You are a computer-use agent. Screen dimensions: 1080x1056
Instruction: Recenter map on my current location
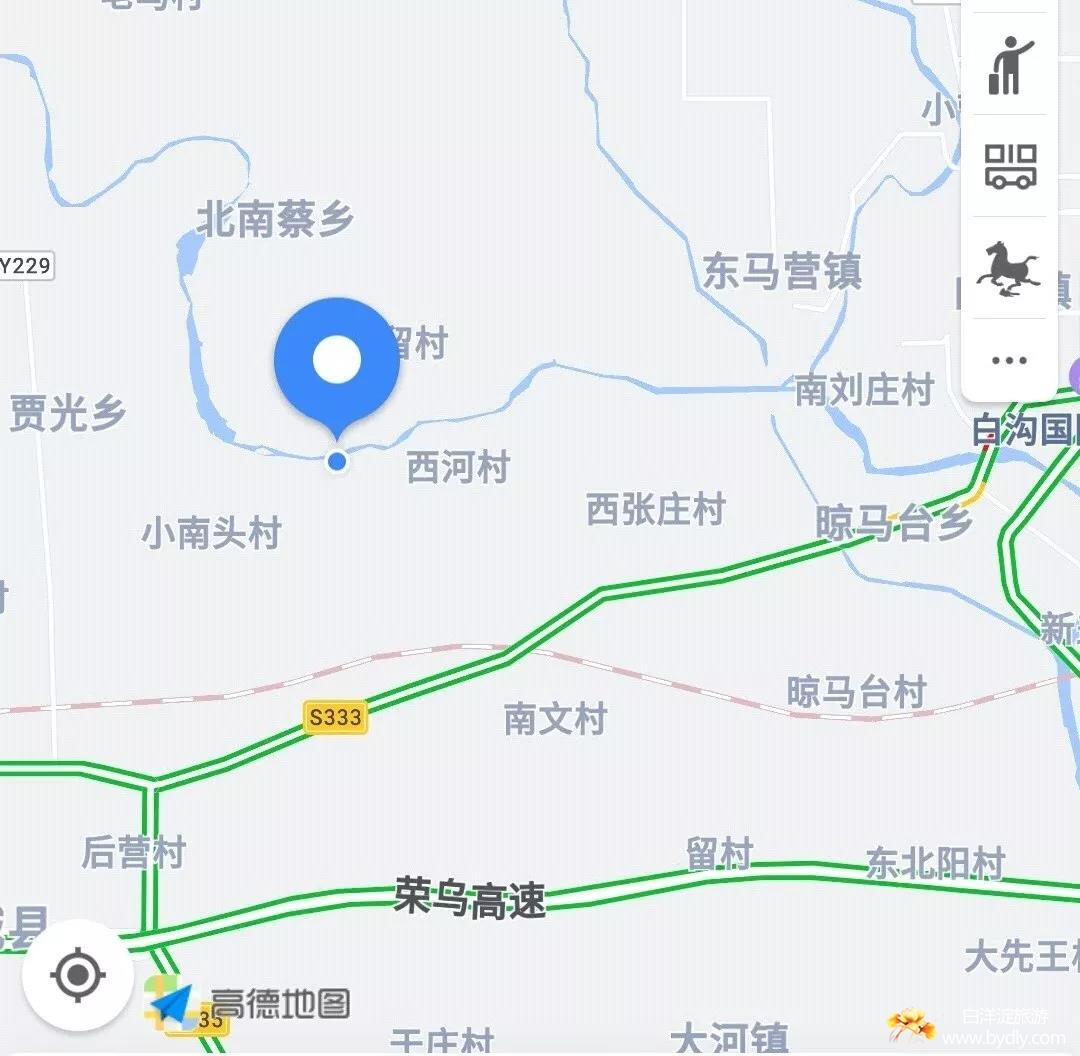coord(78,973)
